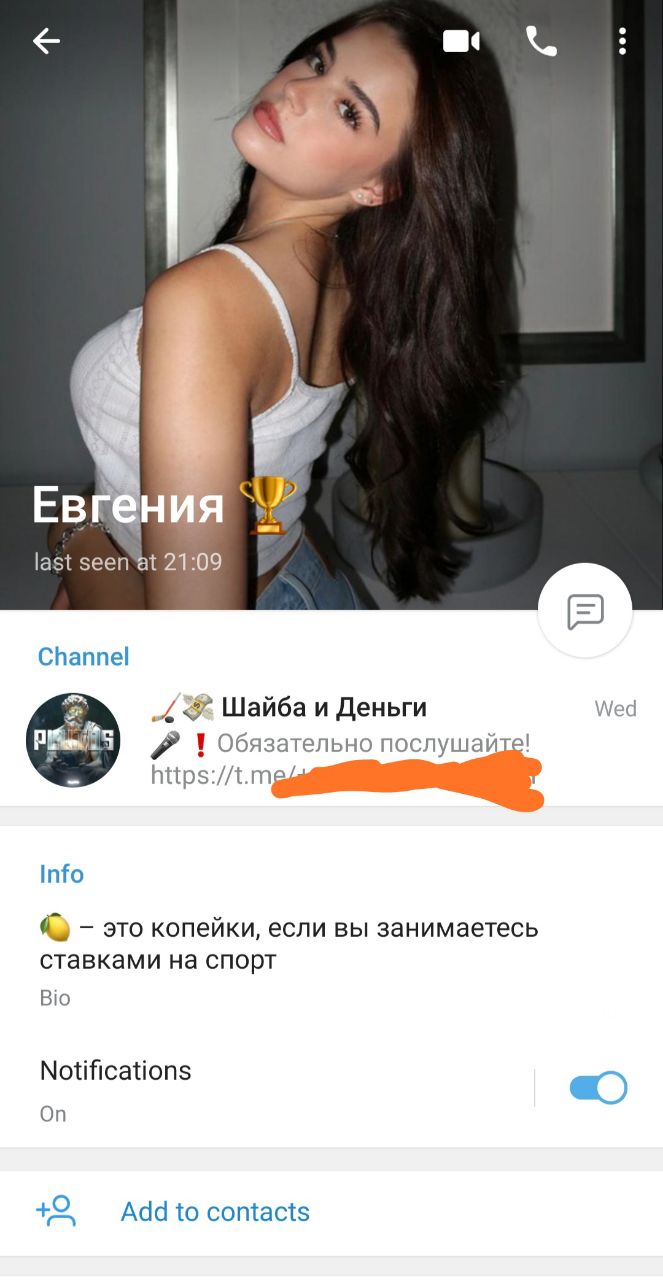
Task: Open the three-dot overflow menu
Action: [622, 41]
